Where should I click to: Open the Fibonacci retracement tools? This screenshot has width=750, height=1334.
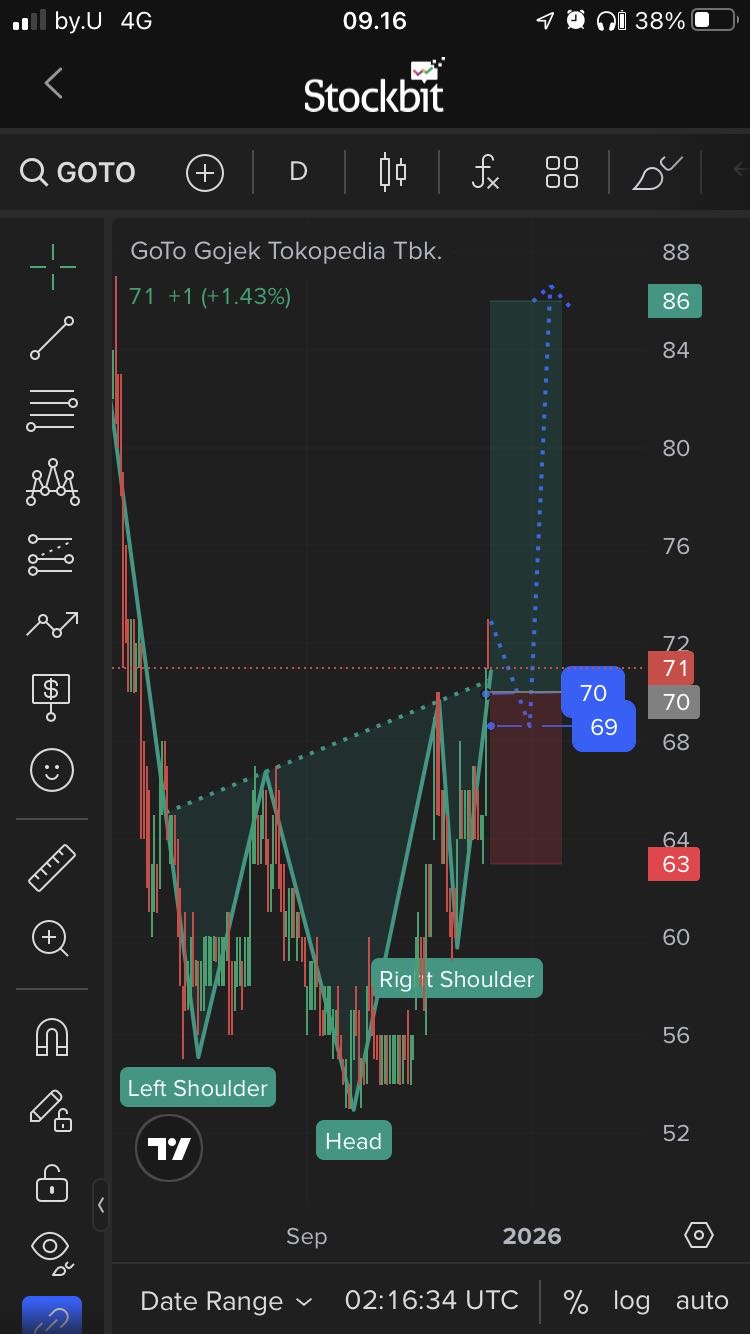click(52, 410)
